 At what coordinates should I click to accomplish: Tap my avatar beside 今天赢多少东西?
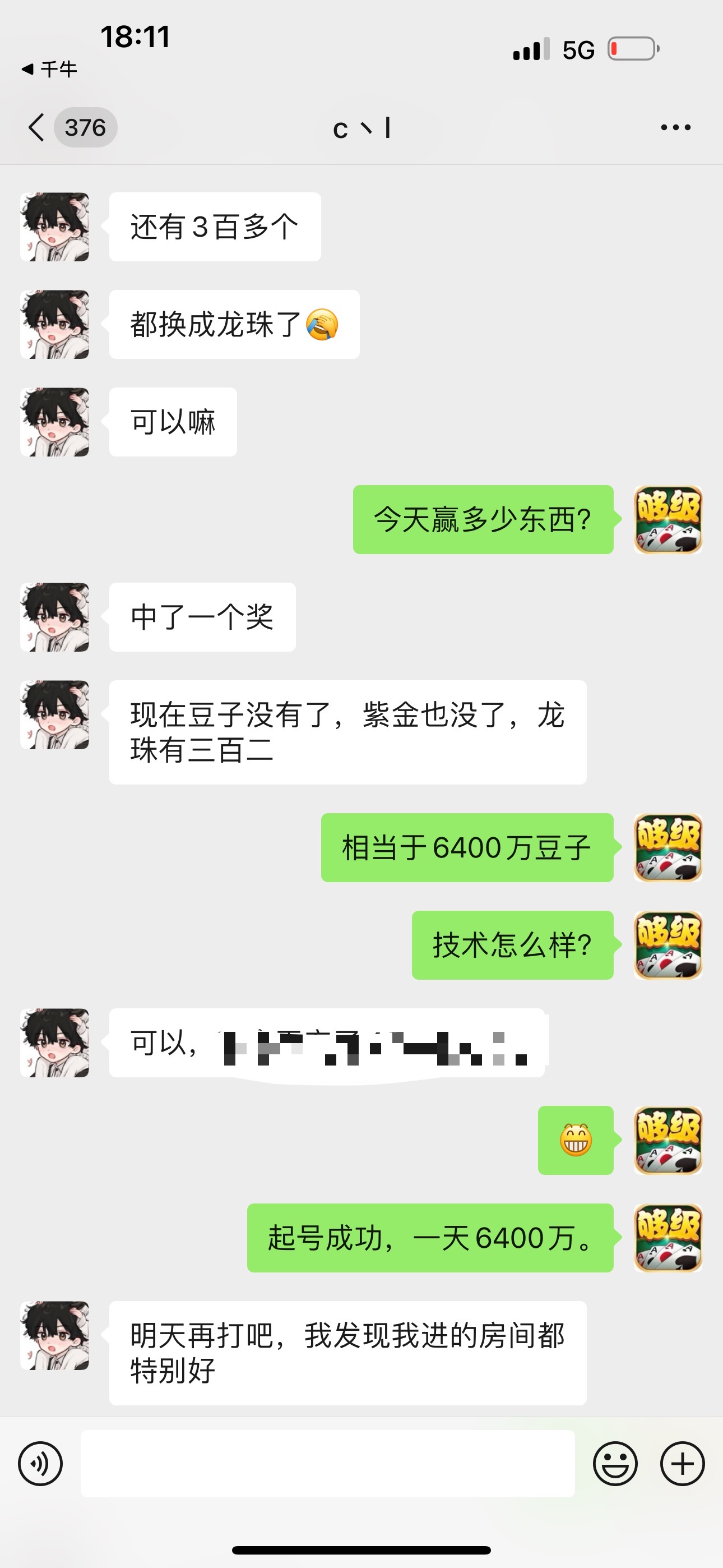(668, 519)
